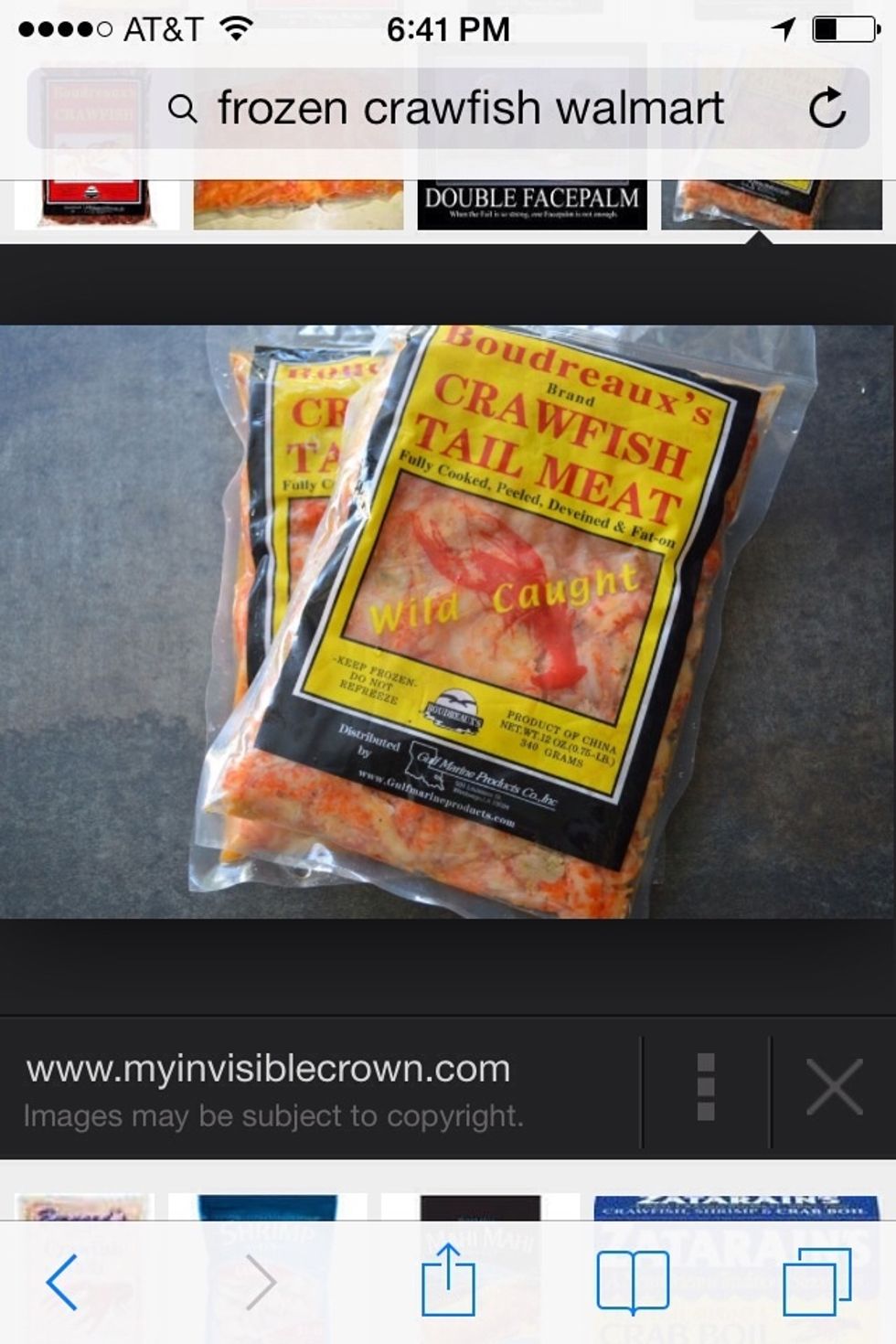896x1344 pixels.
Task: Close the image preview panel
Action: 834,1087
